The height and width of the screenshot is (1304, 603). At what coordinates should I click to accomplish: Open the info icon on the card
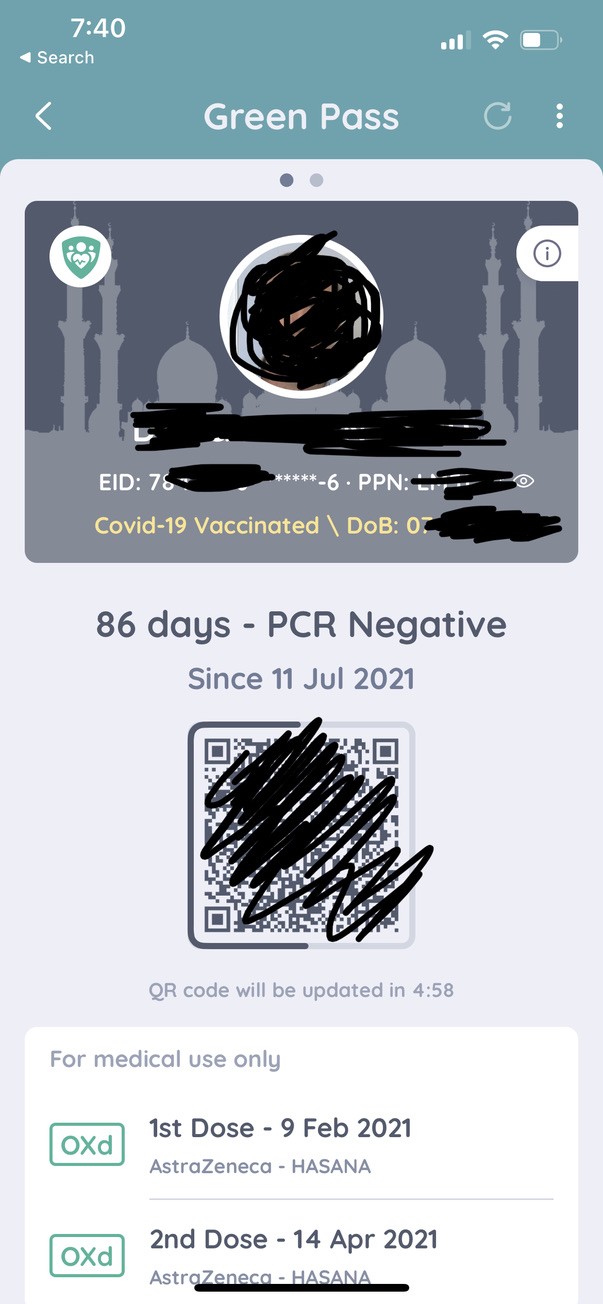(547, 254)
